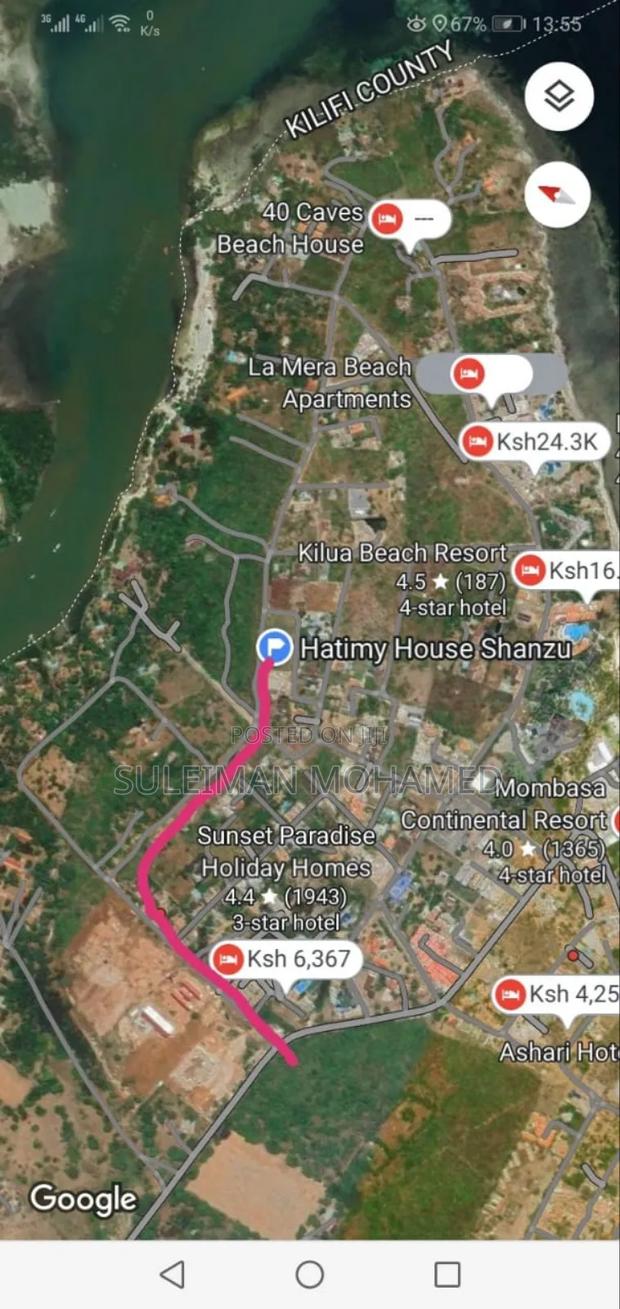Viewport: 620px width, 1309px height.
Task: Tap the La Mera Beach Apartments hotel pin
Action: (x=490, y=376)
